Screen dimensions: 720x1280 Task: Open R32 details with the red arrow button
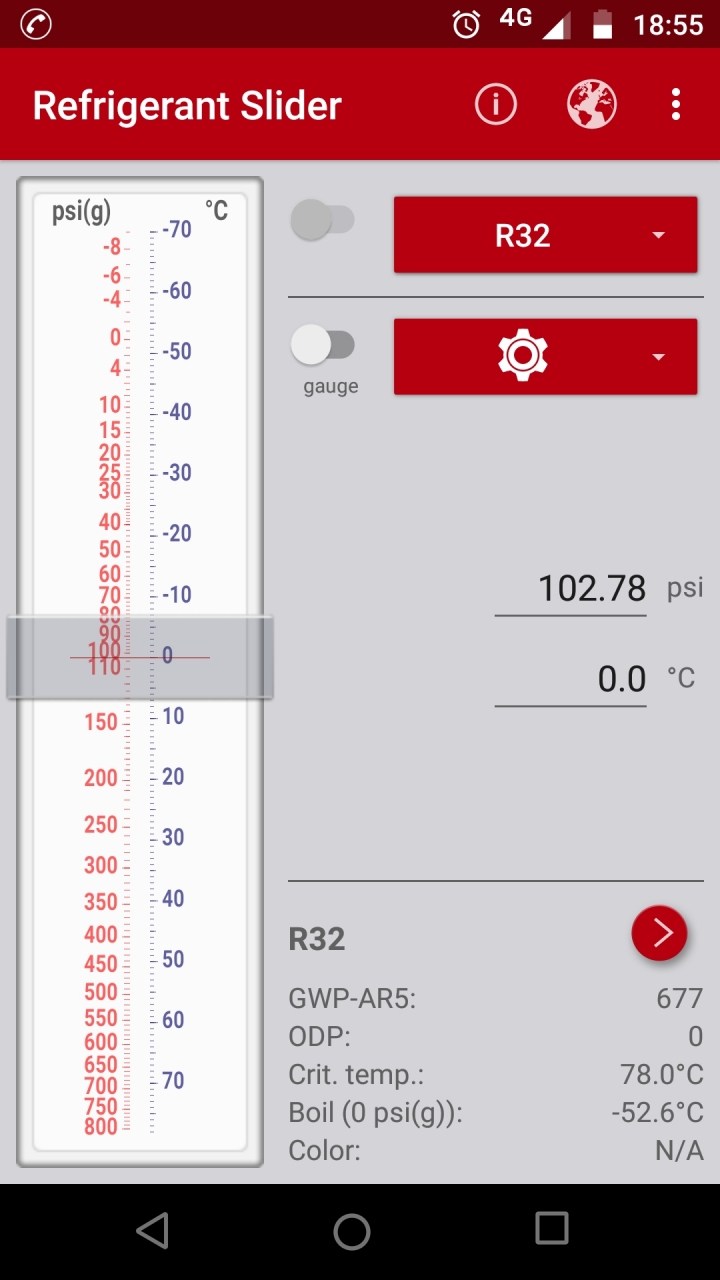coord(659,933)
